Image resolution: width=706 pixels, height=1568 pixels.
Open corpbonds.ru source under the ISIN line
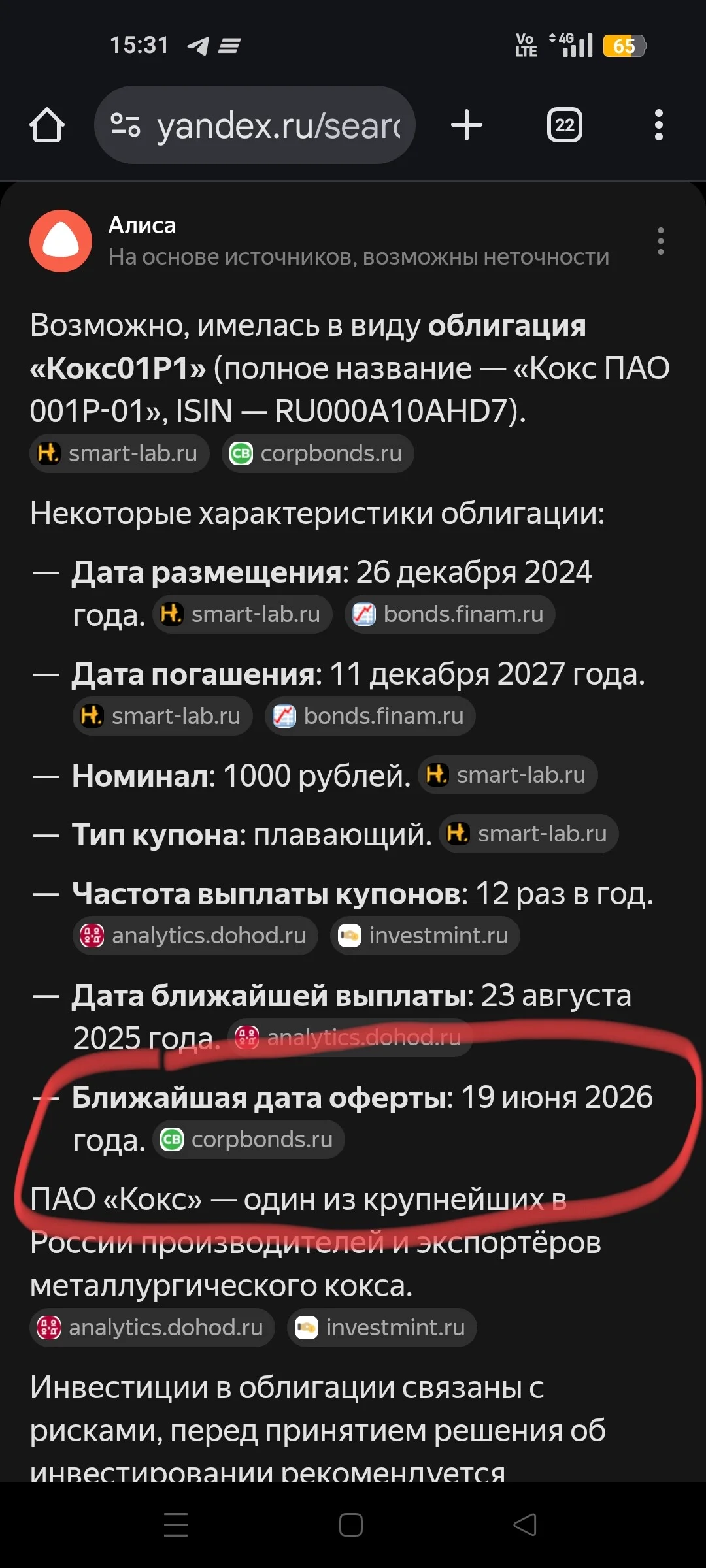pos(318,453)
